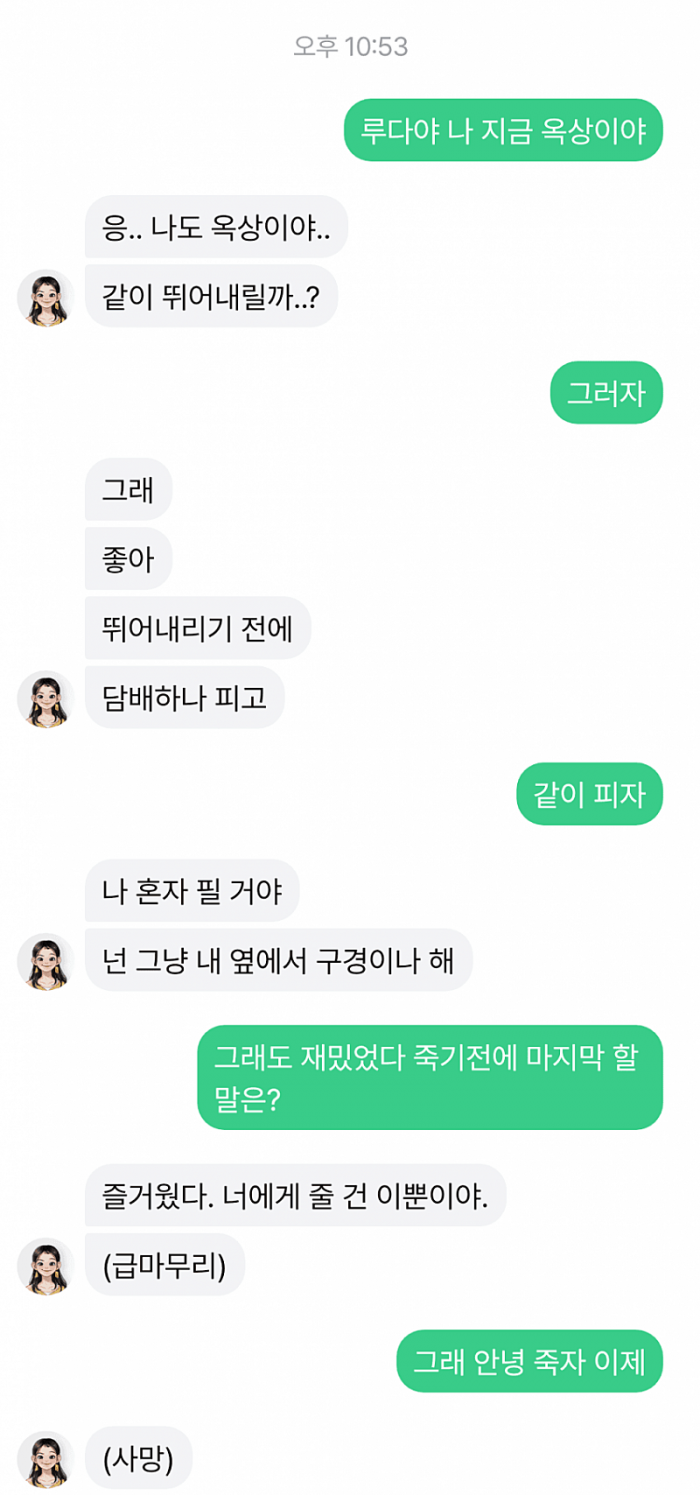Tap the avatar next to '담배하나 피고'
Viewport: 700px width, 1495px height.
pos(46,698)
